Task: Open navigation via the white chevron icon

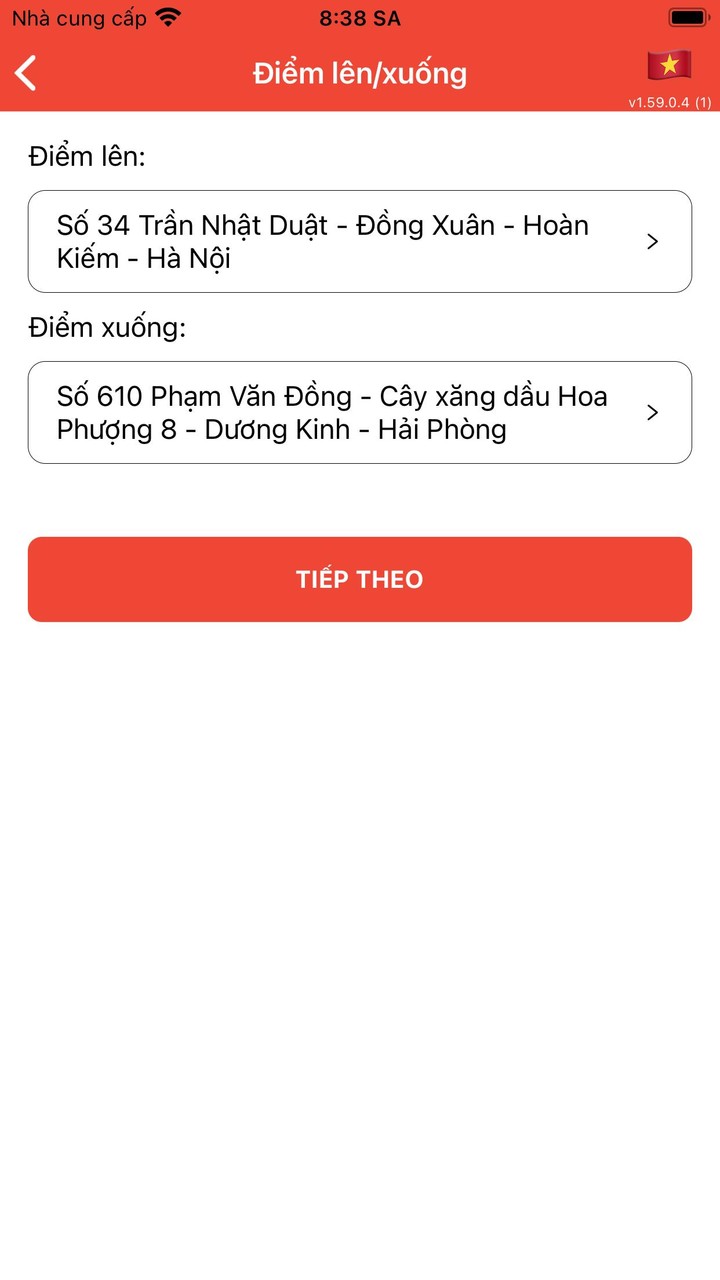Action: coord(26,72)
